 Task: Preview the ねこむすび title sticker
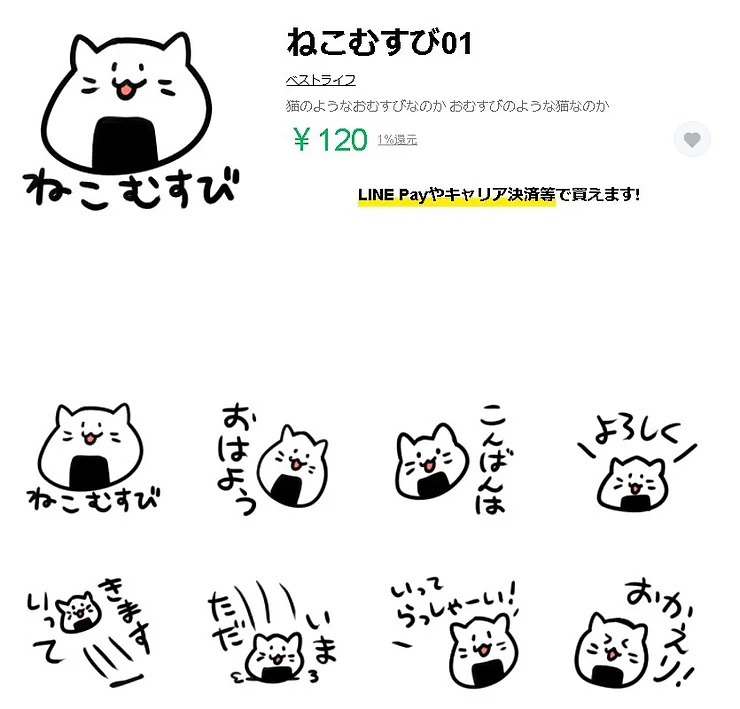coord(93,457)
